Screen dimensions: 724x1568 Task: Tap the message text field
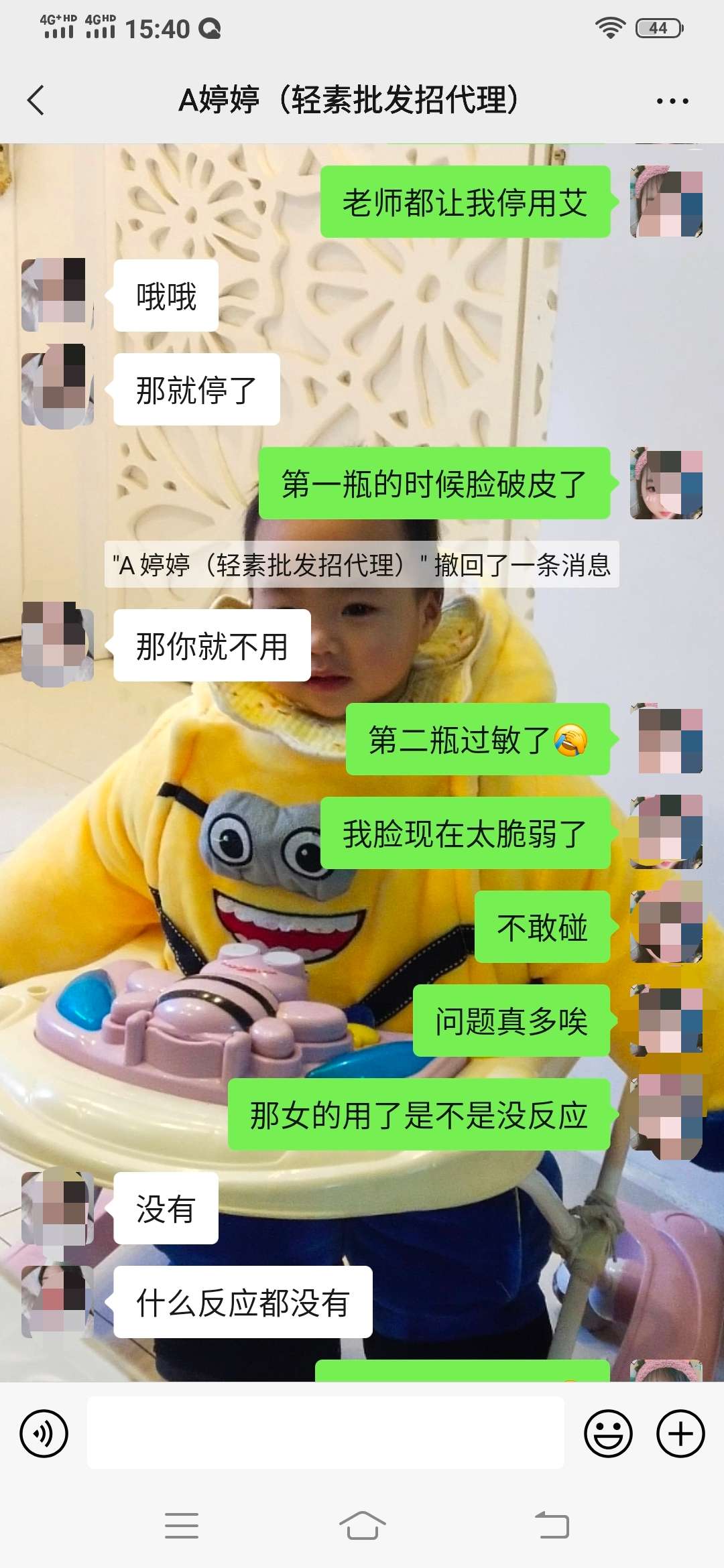point(325,1433)
